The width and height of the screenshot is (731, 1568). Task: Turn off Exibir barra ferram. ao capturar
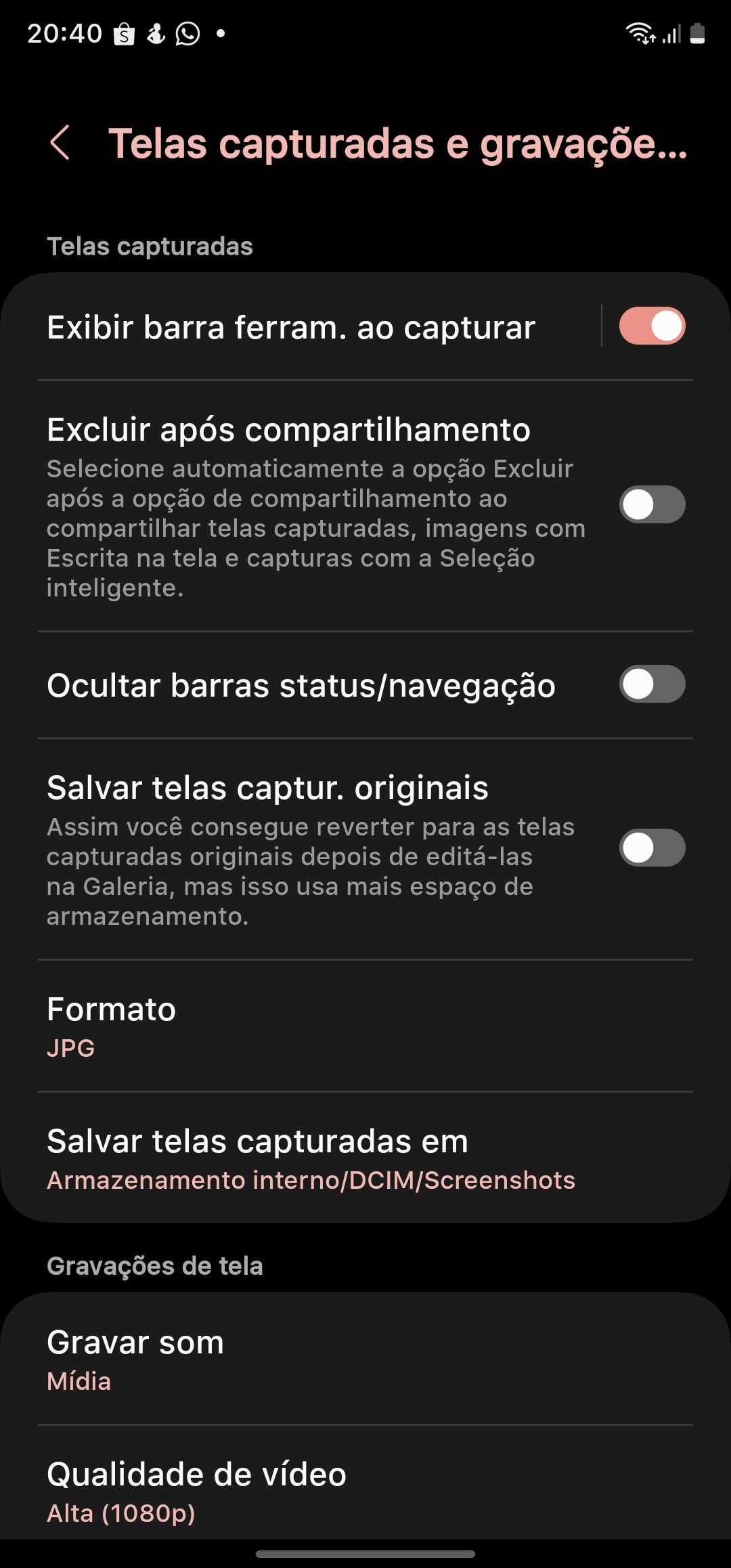tap(651, 326)
